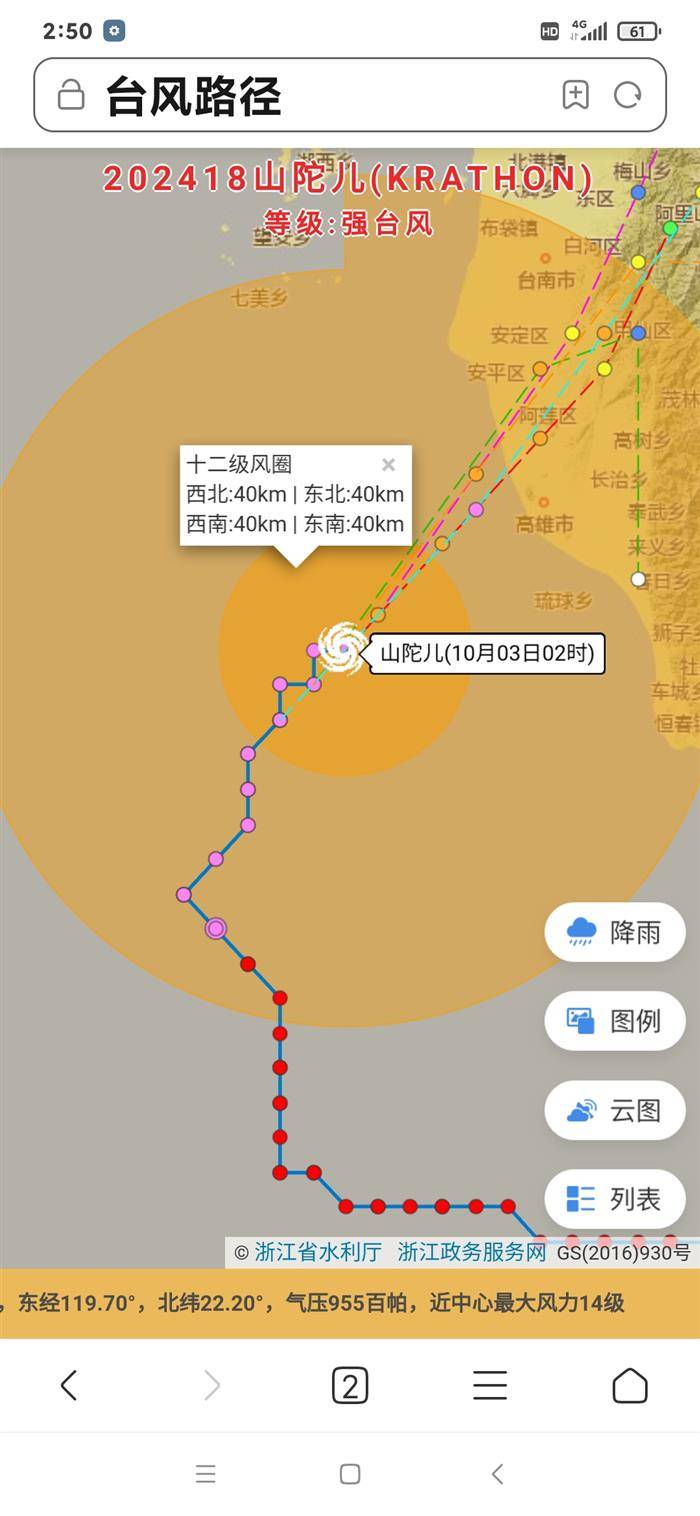Close the 十二级风圈 popup
This screenshot has height=1516, width=700.
(389, 464)
